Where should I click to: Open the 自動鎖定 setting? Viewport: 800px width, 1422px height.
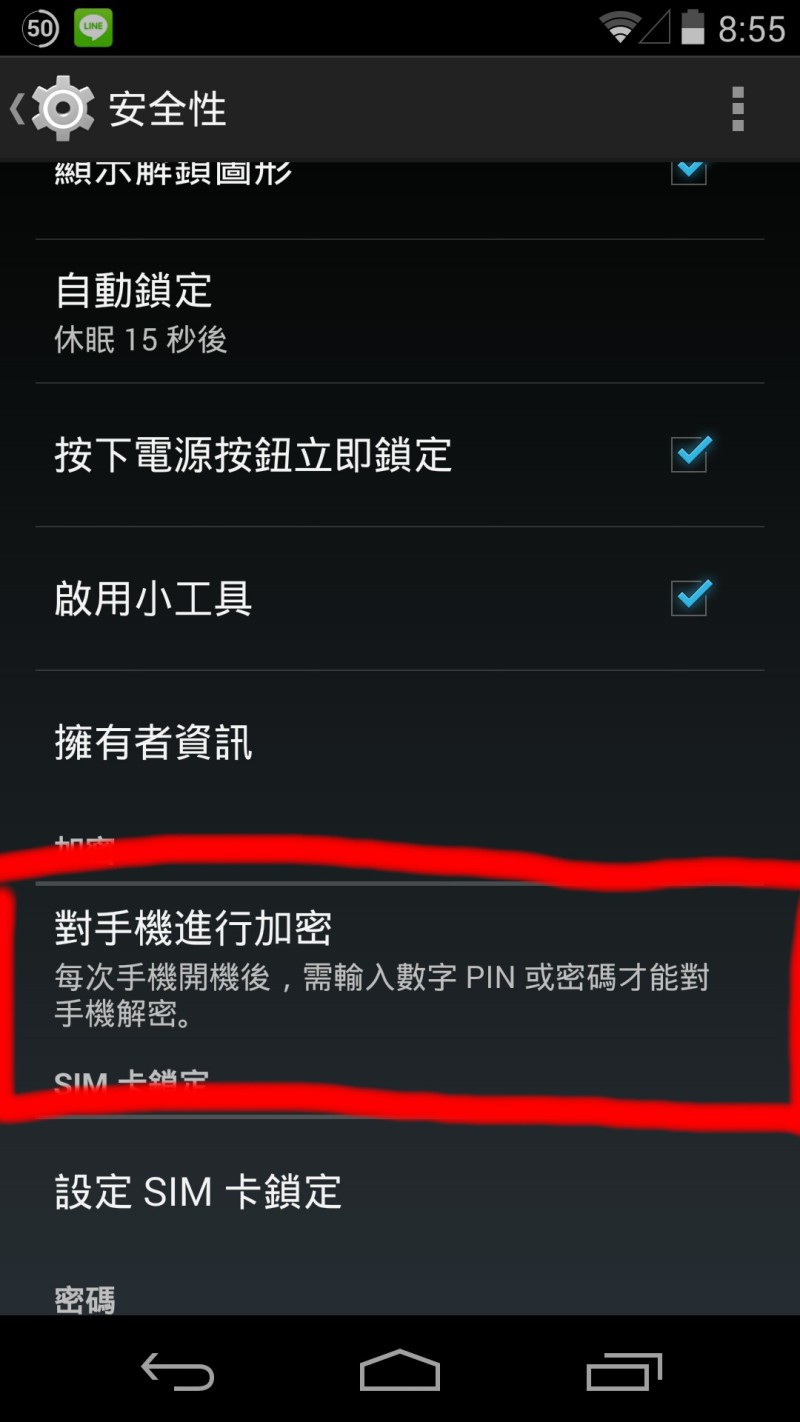click(400, 312)
